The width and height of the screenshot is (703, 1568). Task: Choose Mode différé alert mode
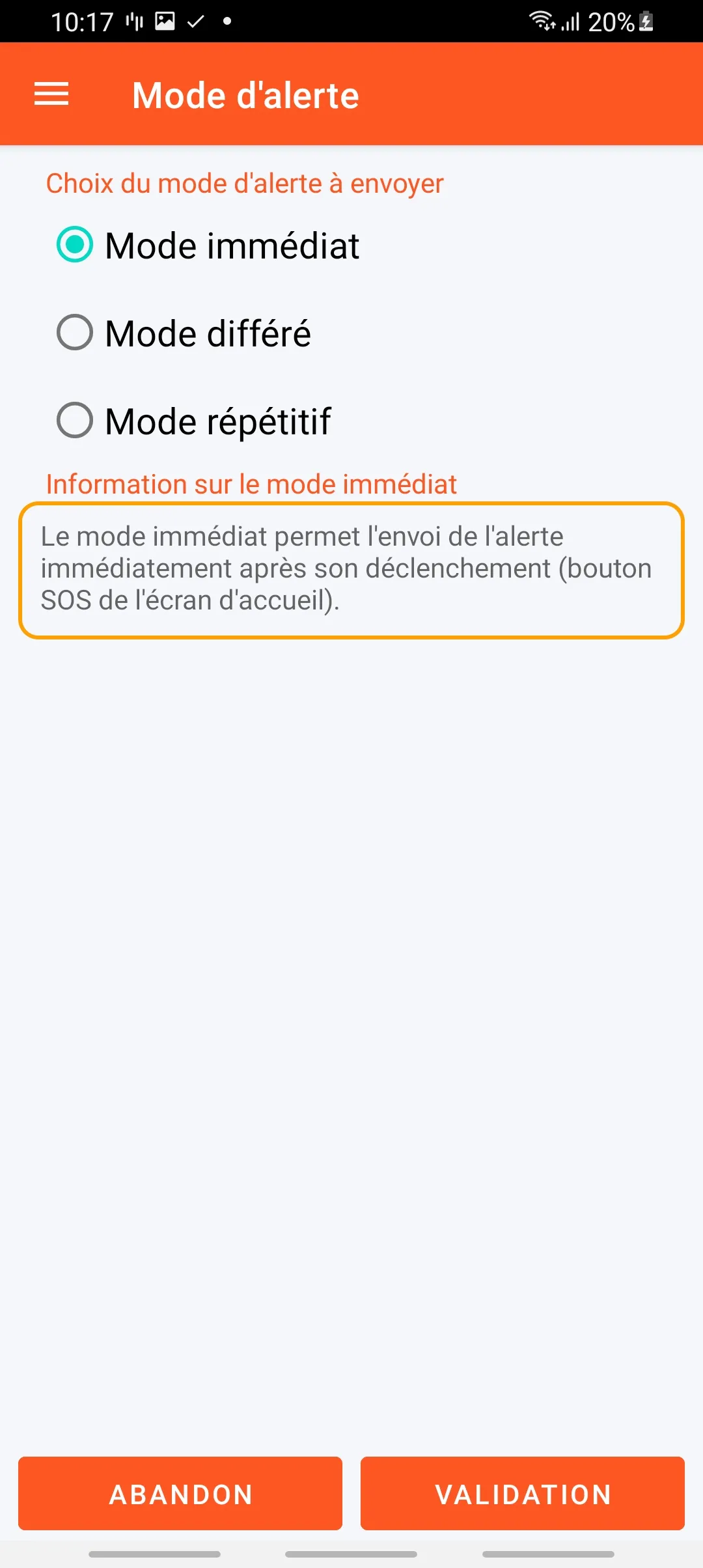(76, 333)
